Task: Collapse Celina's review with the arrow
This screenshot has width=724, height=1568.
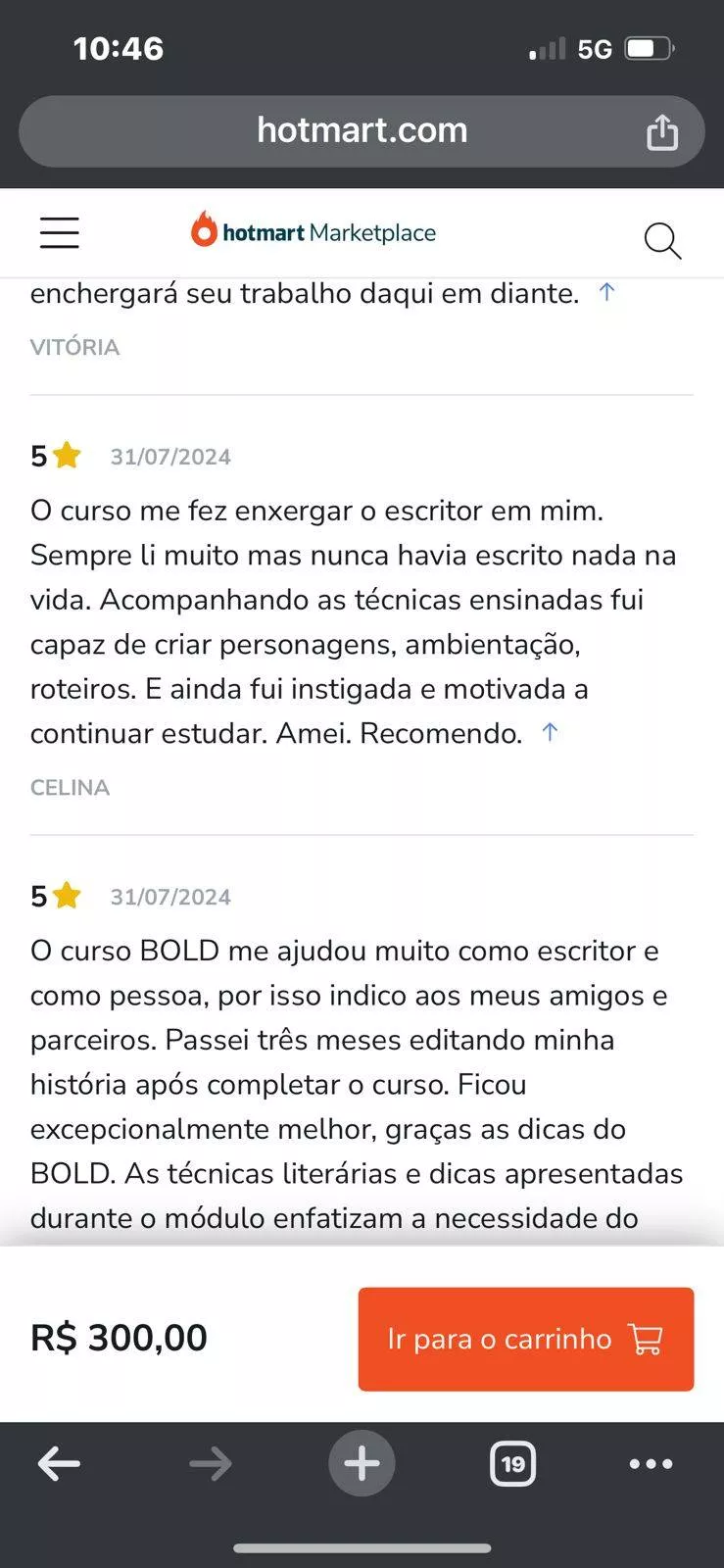Action: click(551, 732)
